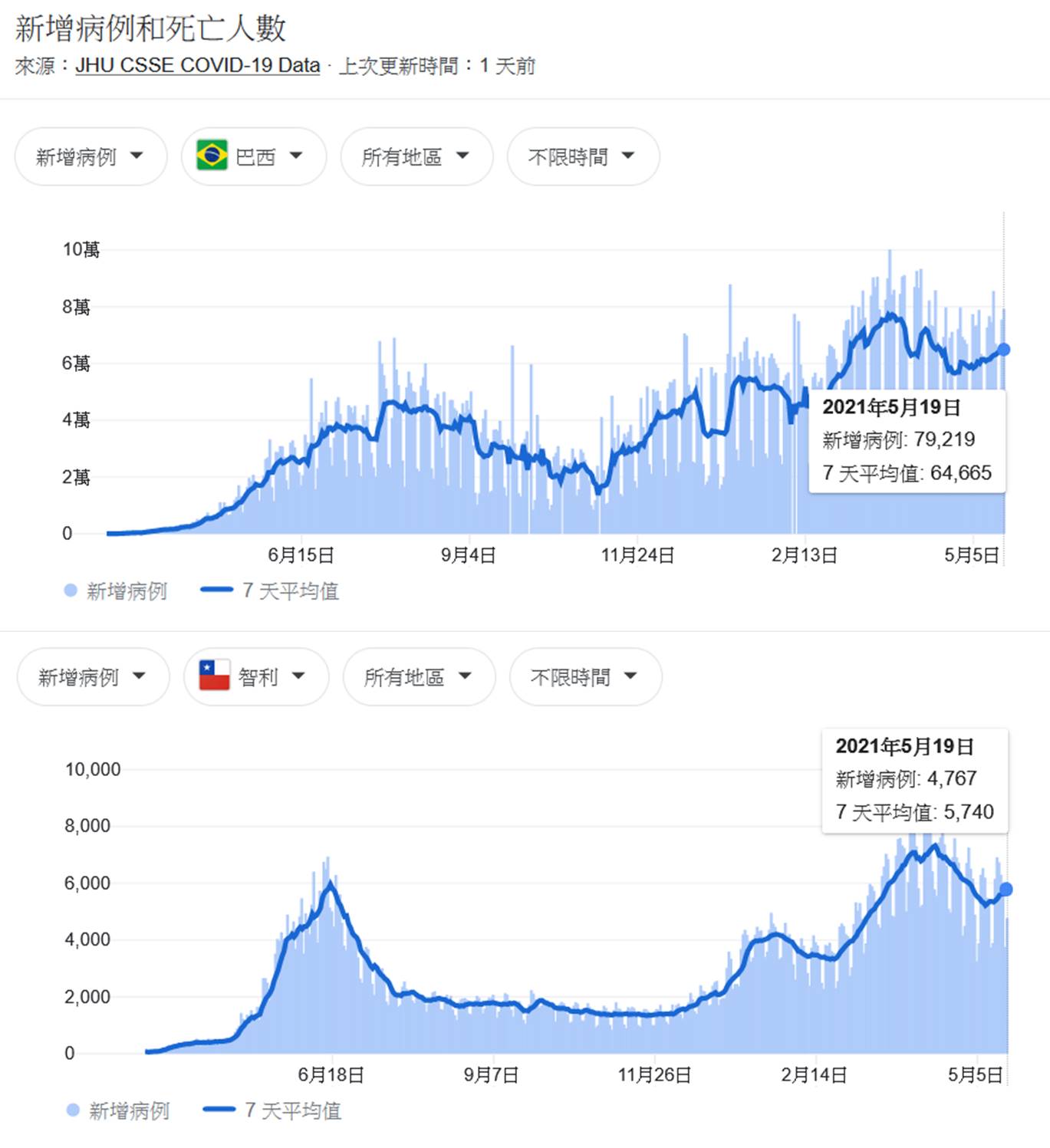Open the 新增病例 dropdown above the Brazil chart
The image size is (1050, 1148).
(x=91, y=156)
